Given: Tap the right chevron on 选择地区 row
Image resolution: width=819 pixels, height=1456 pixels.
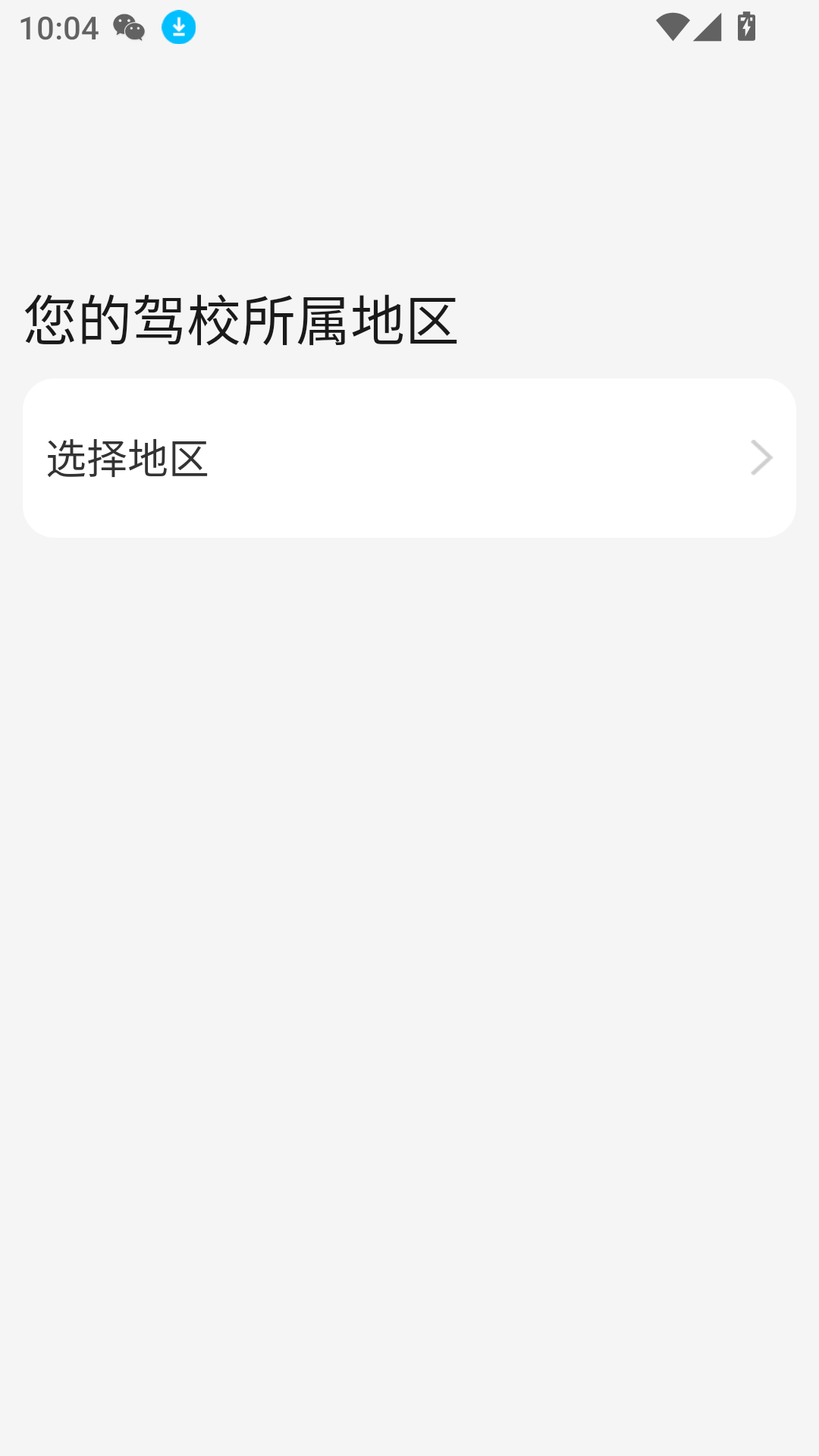Looking at the screenshot, I should pos(762,457).
